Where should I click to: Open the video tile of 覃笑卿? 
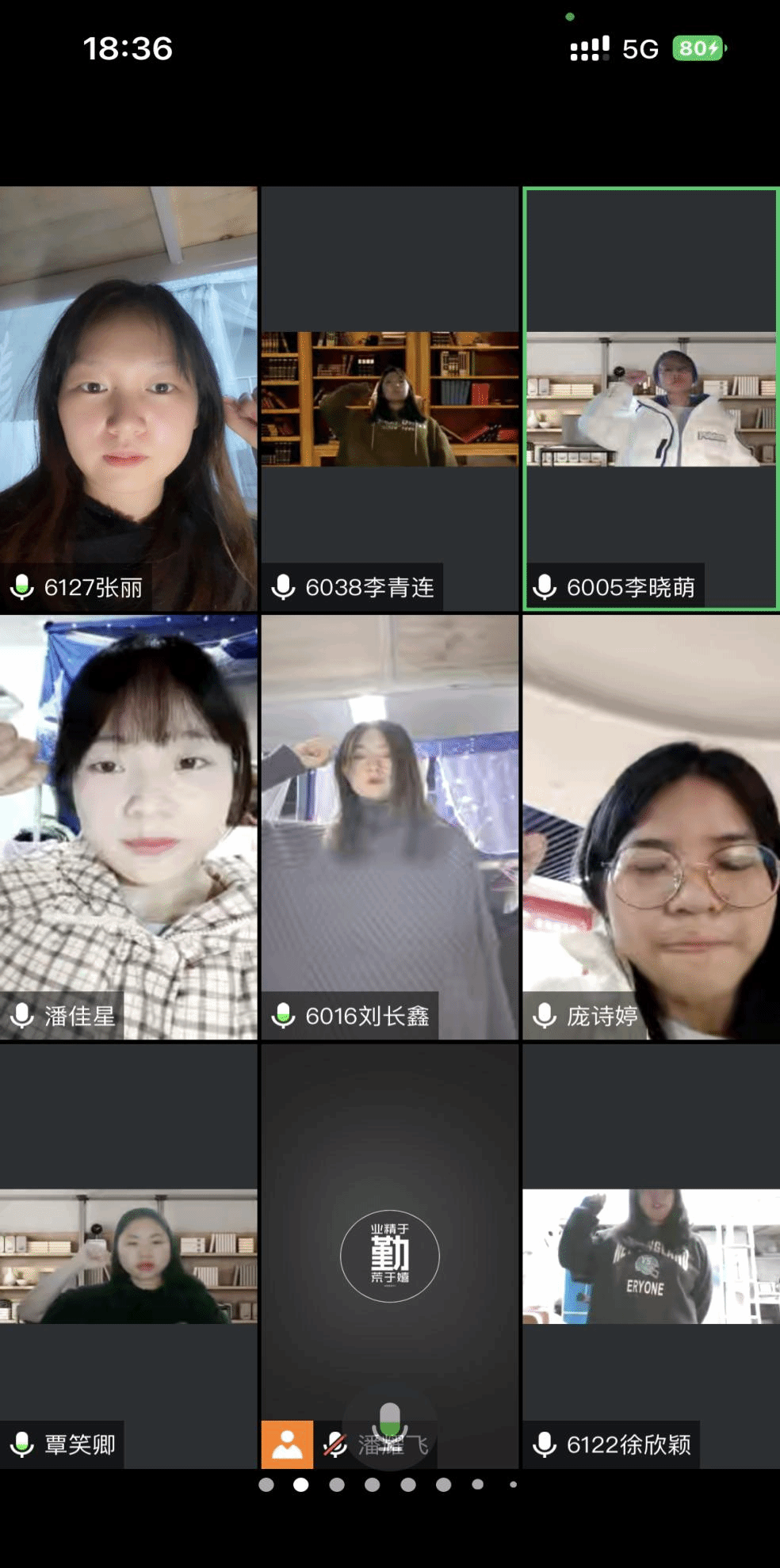pyautogui.click(x=128, y=1256)
